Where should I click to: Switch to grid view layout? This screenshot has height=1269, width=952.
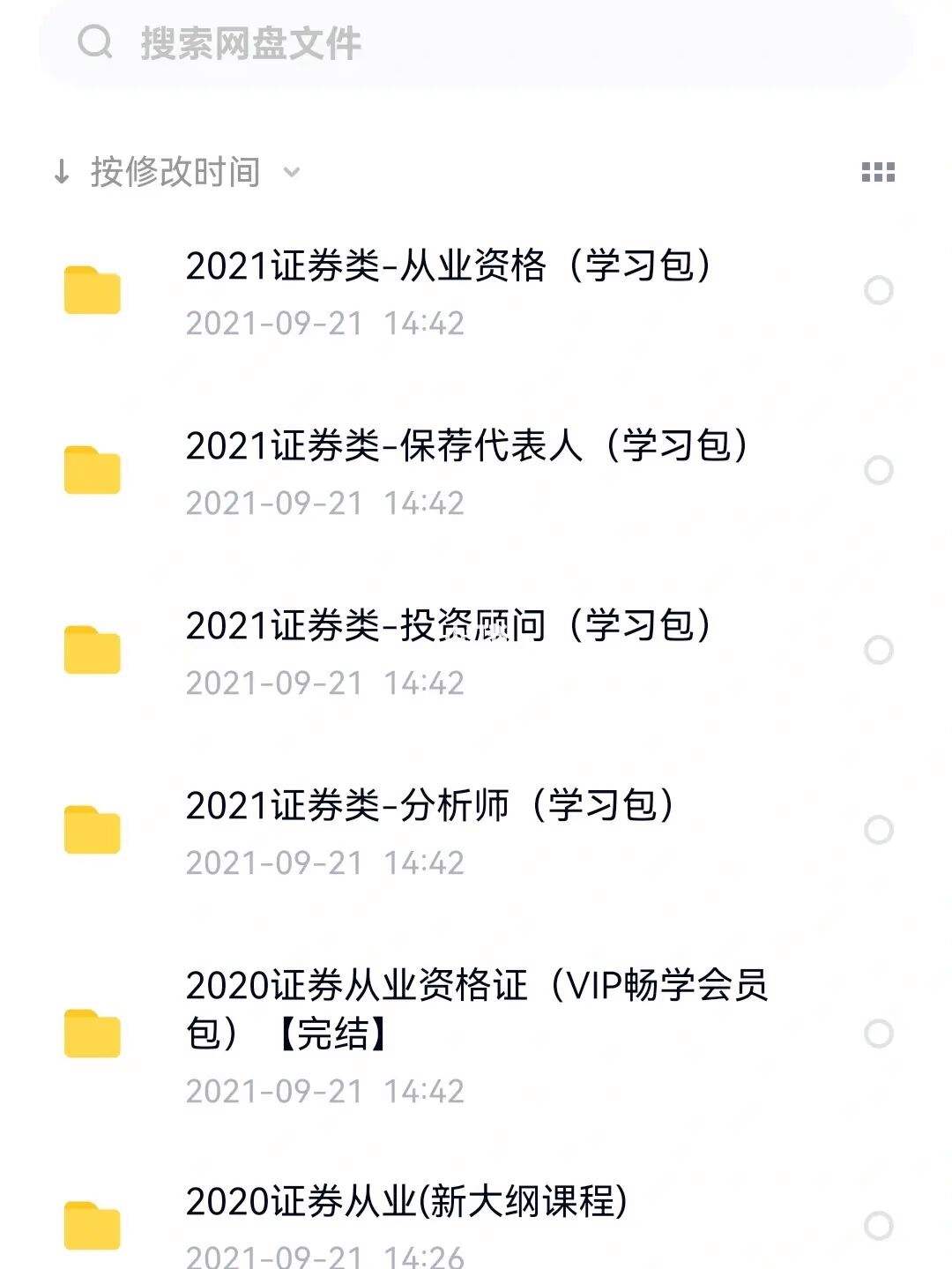(x=878, y=172)
